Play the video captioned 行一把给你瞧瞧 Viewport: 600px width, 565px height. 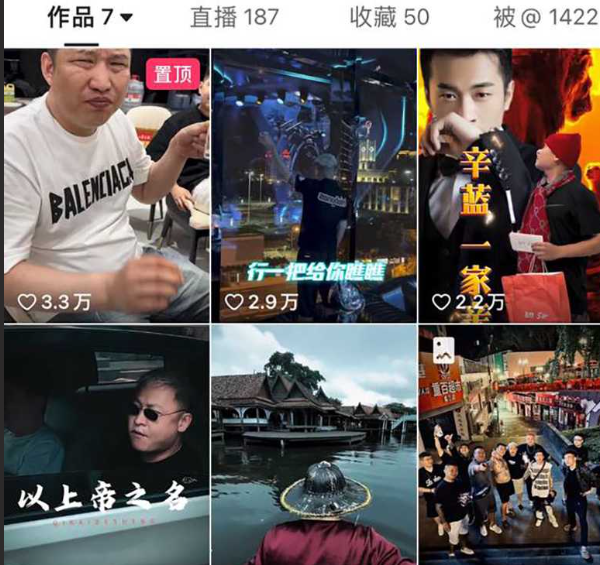pyautogui.click(x=313, y=185)
